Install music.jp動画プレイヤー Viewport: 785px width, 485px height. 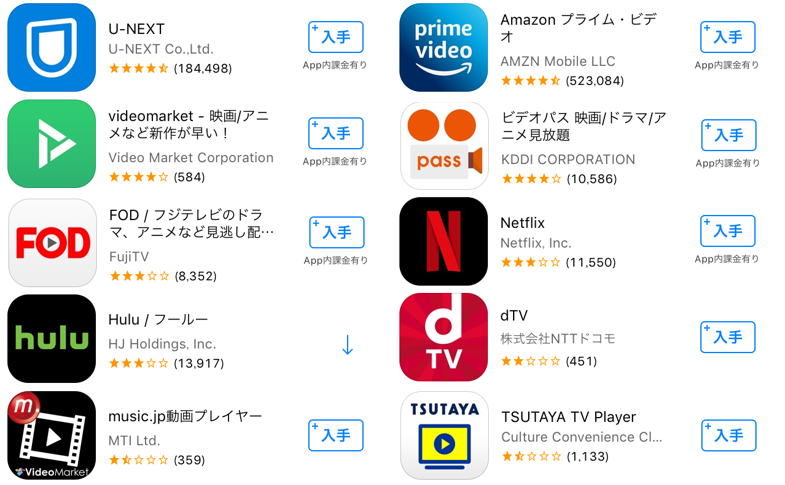[336, 436]
